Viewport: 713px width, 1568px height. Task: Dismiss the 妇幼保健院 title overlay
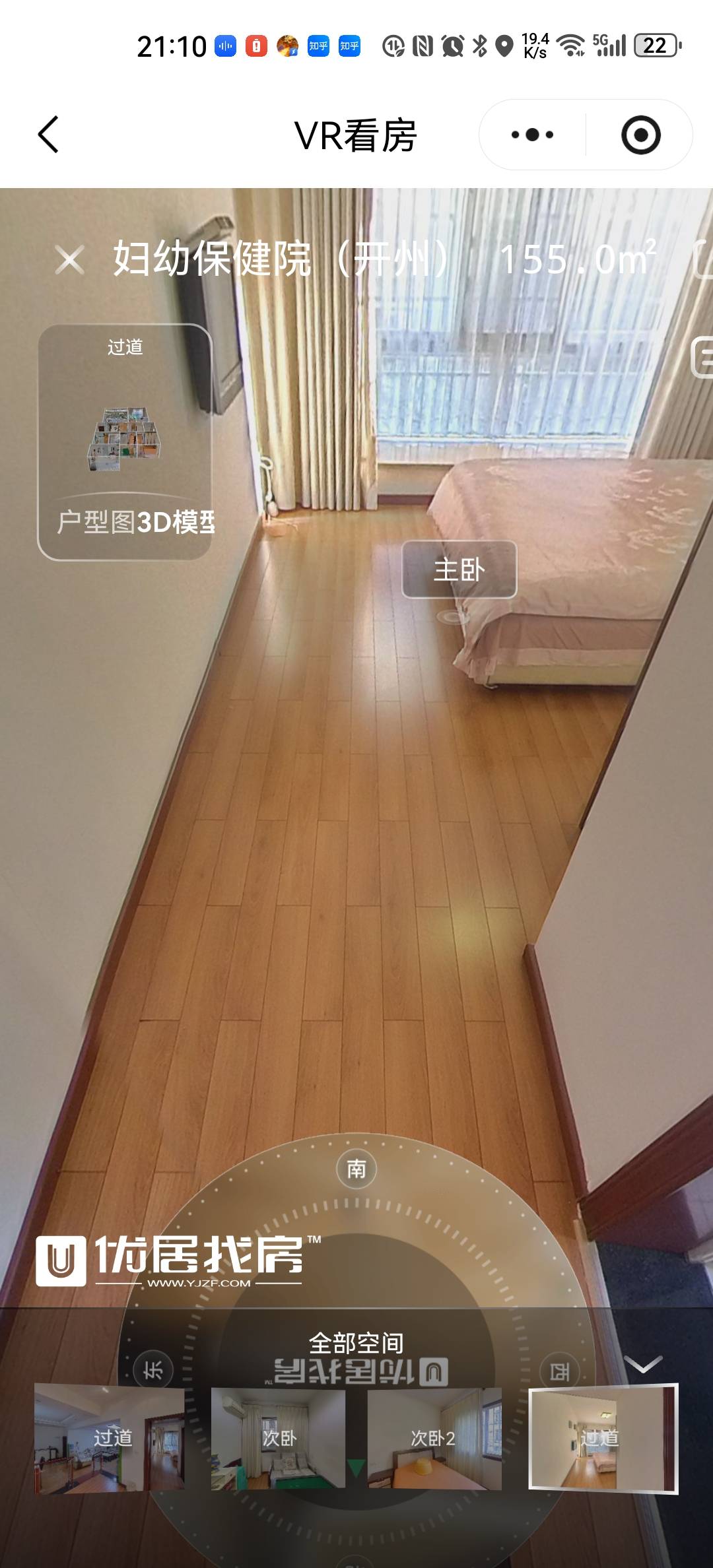[69, 259]
